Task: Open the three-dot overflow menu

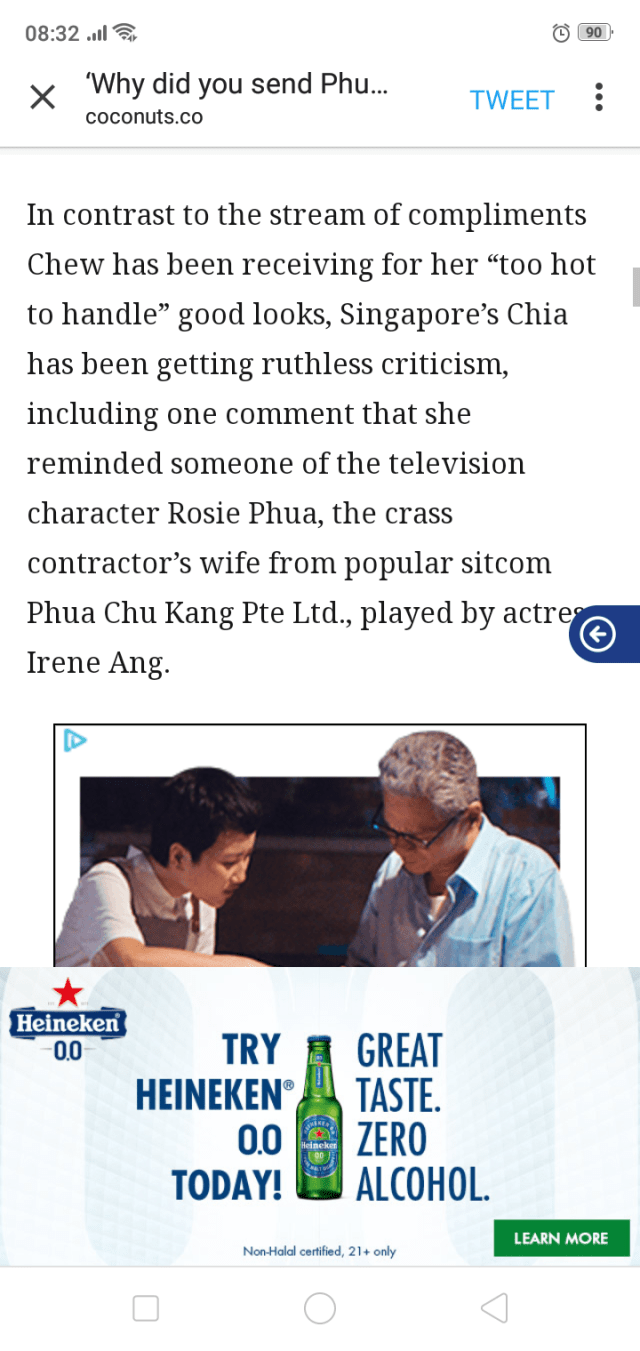Action: tap(598, 98)
